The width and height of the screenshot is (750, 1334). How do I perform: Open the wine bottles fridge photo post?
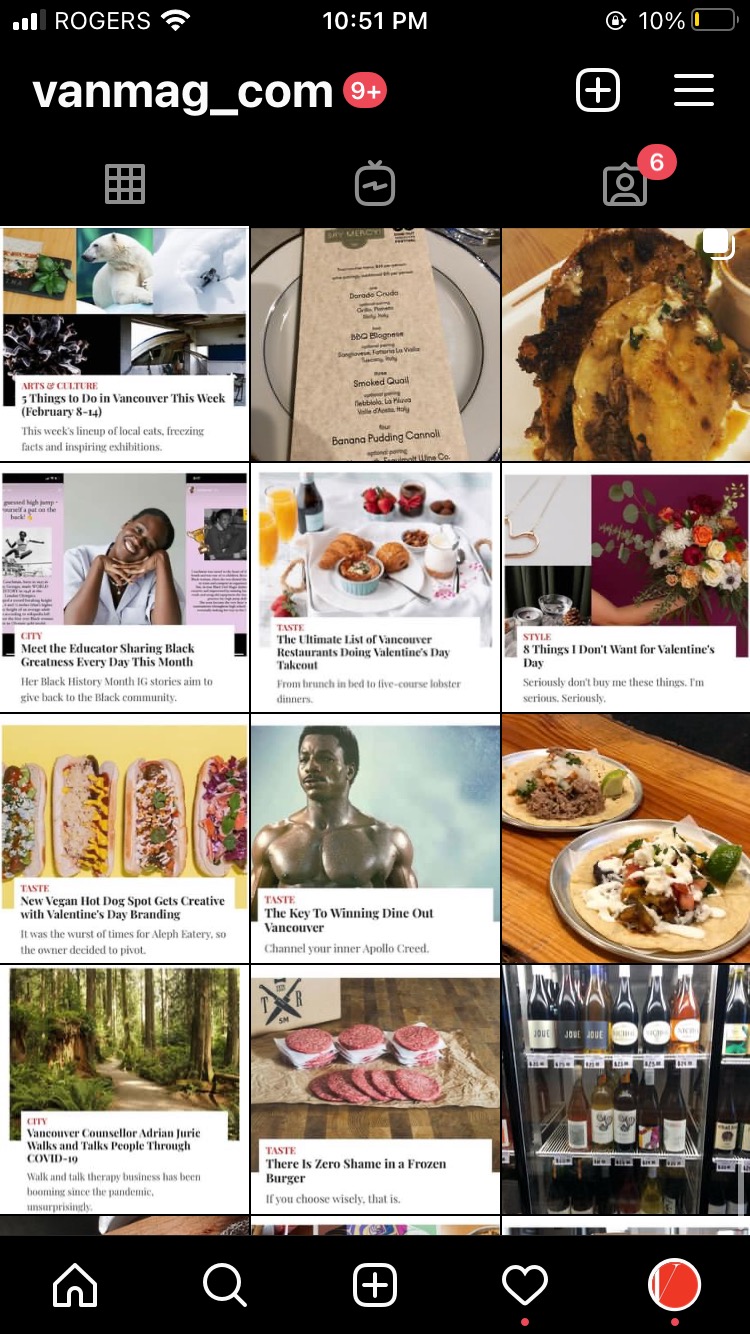coord(626,1089)
